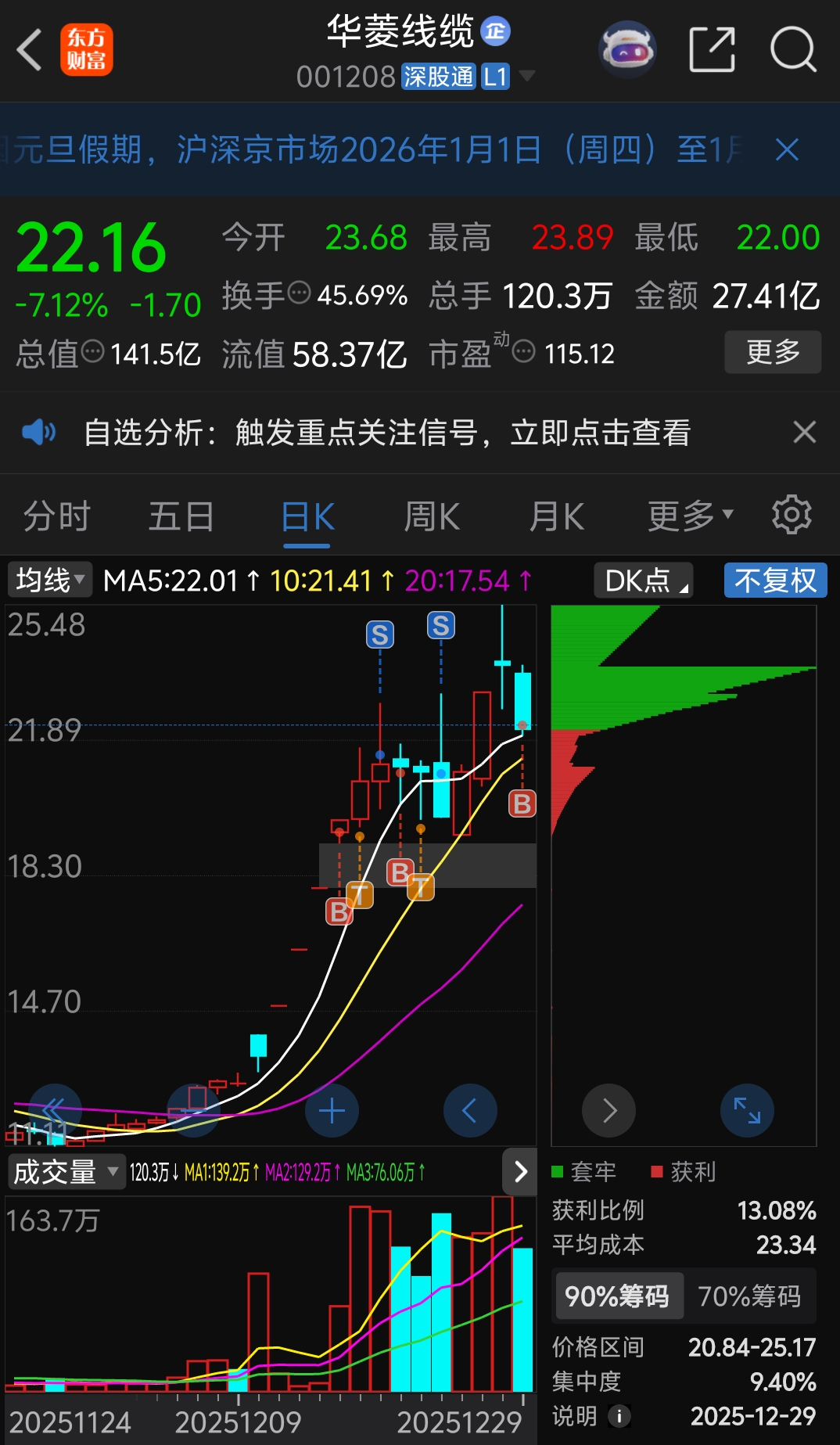Select the 周K chart tab

[x=432, y=517]
